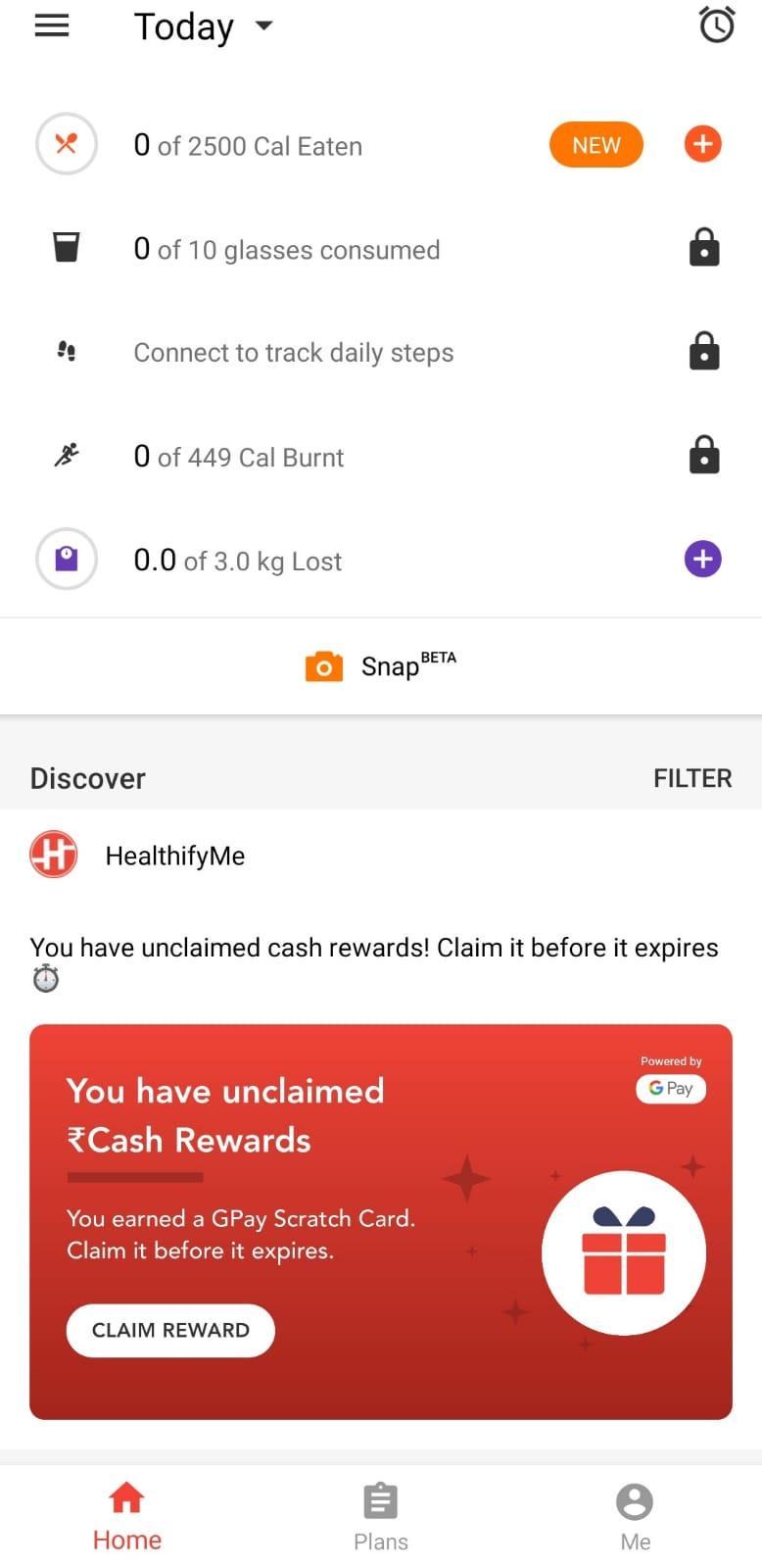
Task: Log weight with the purple plus button
Action: [x=702, y=560]
